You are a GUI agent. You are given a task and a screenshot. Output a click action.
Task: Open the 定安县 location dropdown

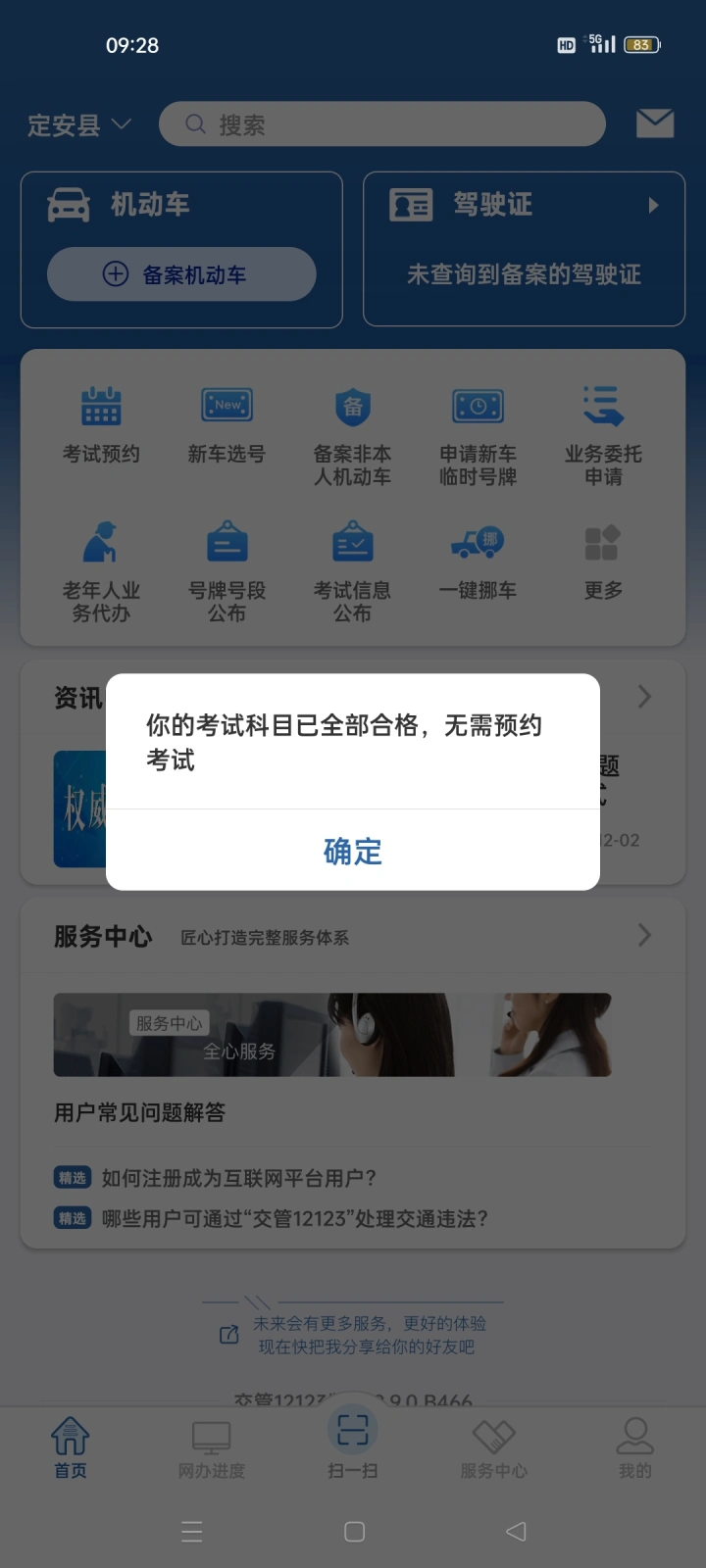(x=79, y=124)
